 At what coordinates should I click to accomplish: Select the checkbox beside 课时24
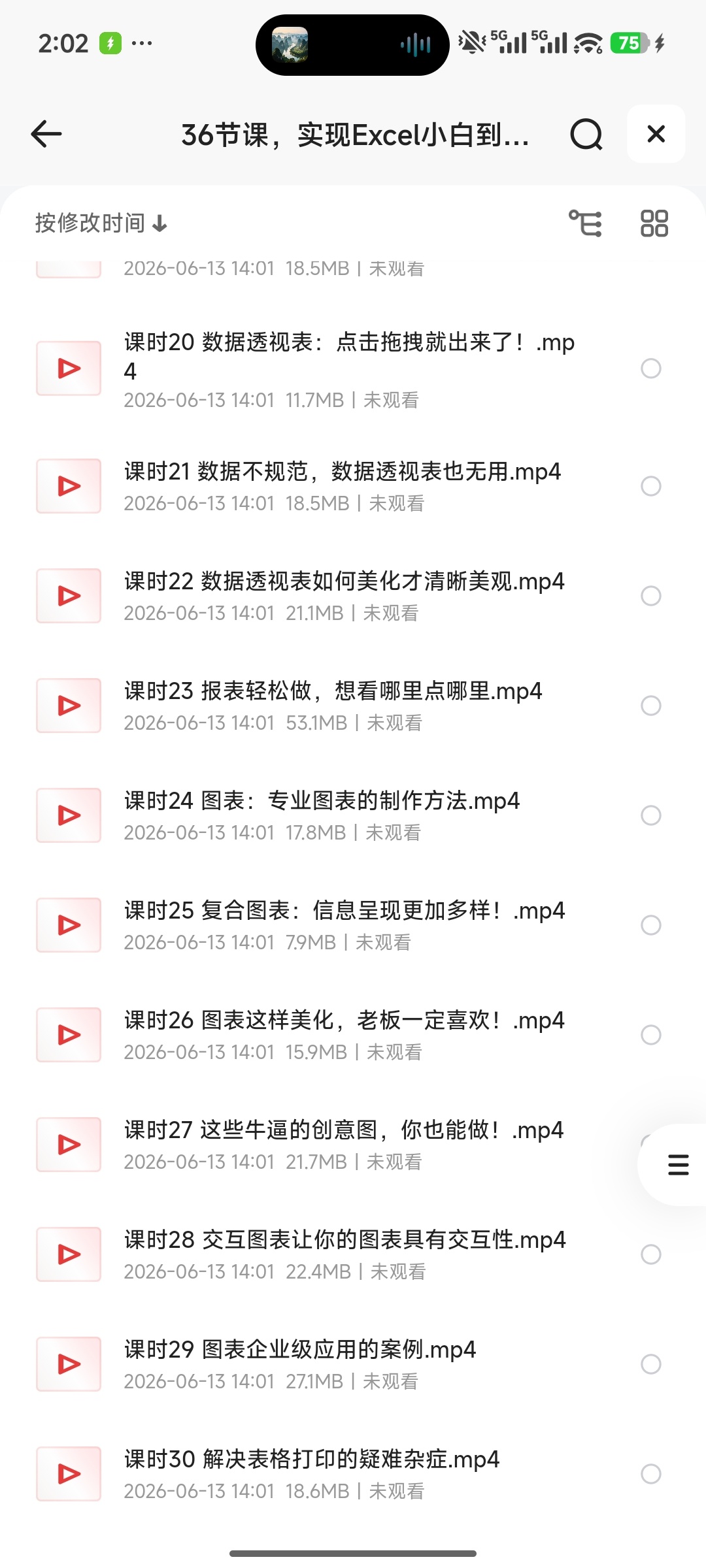click(x=651, y=815)
